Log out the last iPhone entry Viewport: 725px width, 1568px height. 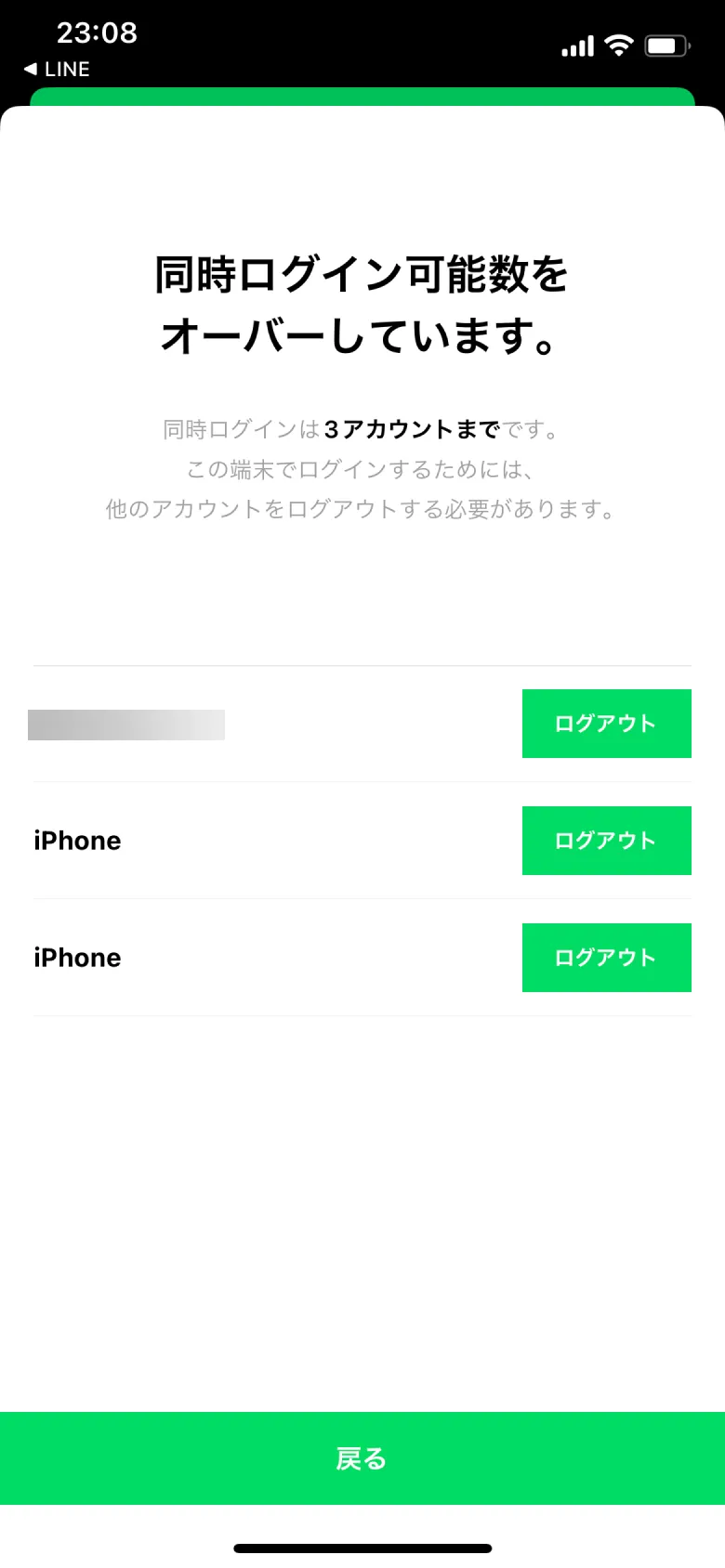[606, 958]
